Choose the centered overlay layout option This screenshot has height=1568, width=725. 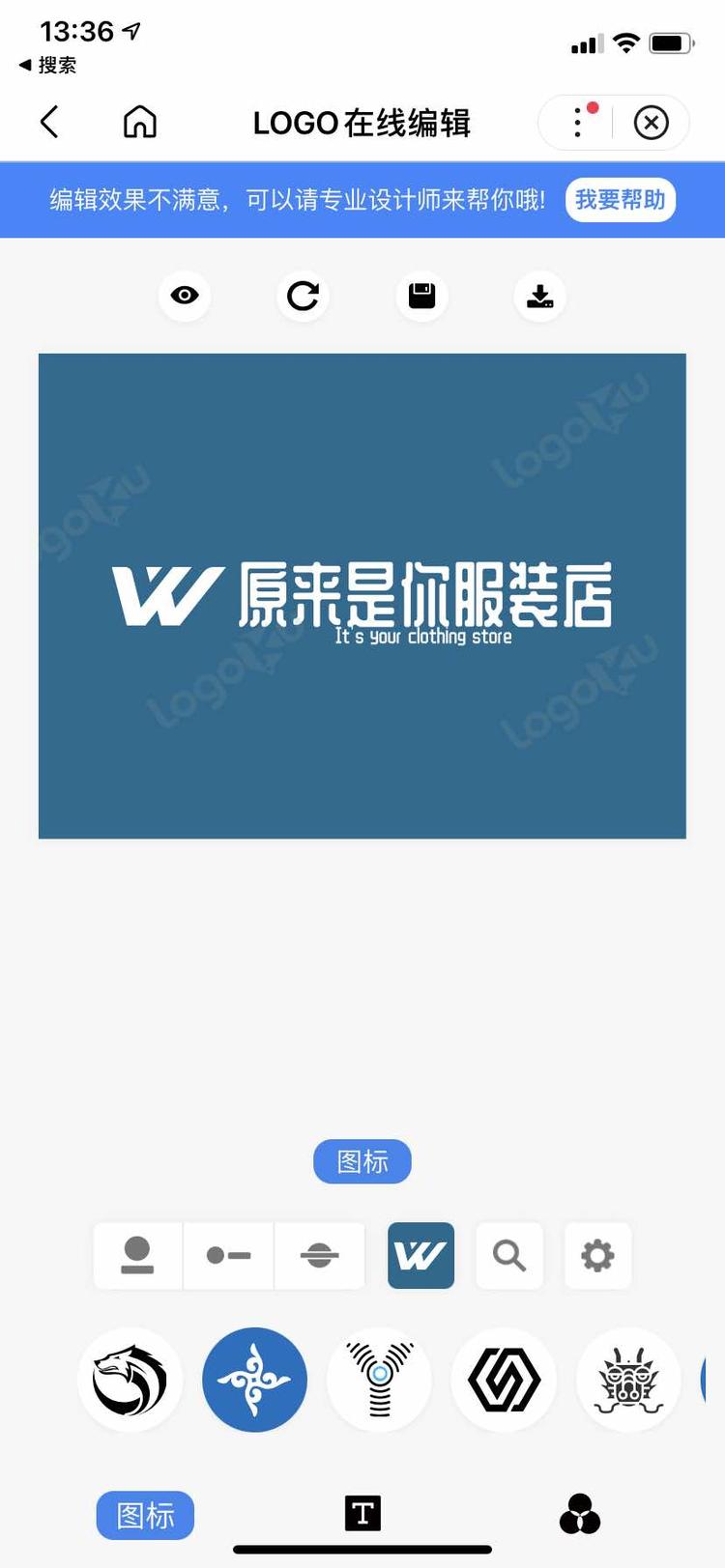(319, 1255)
